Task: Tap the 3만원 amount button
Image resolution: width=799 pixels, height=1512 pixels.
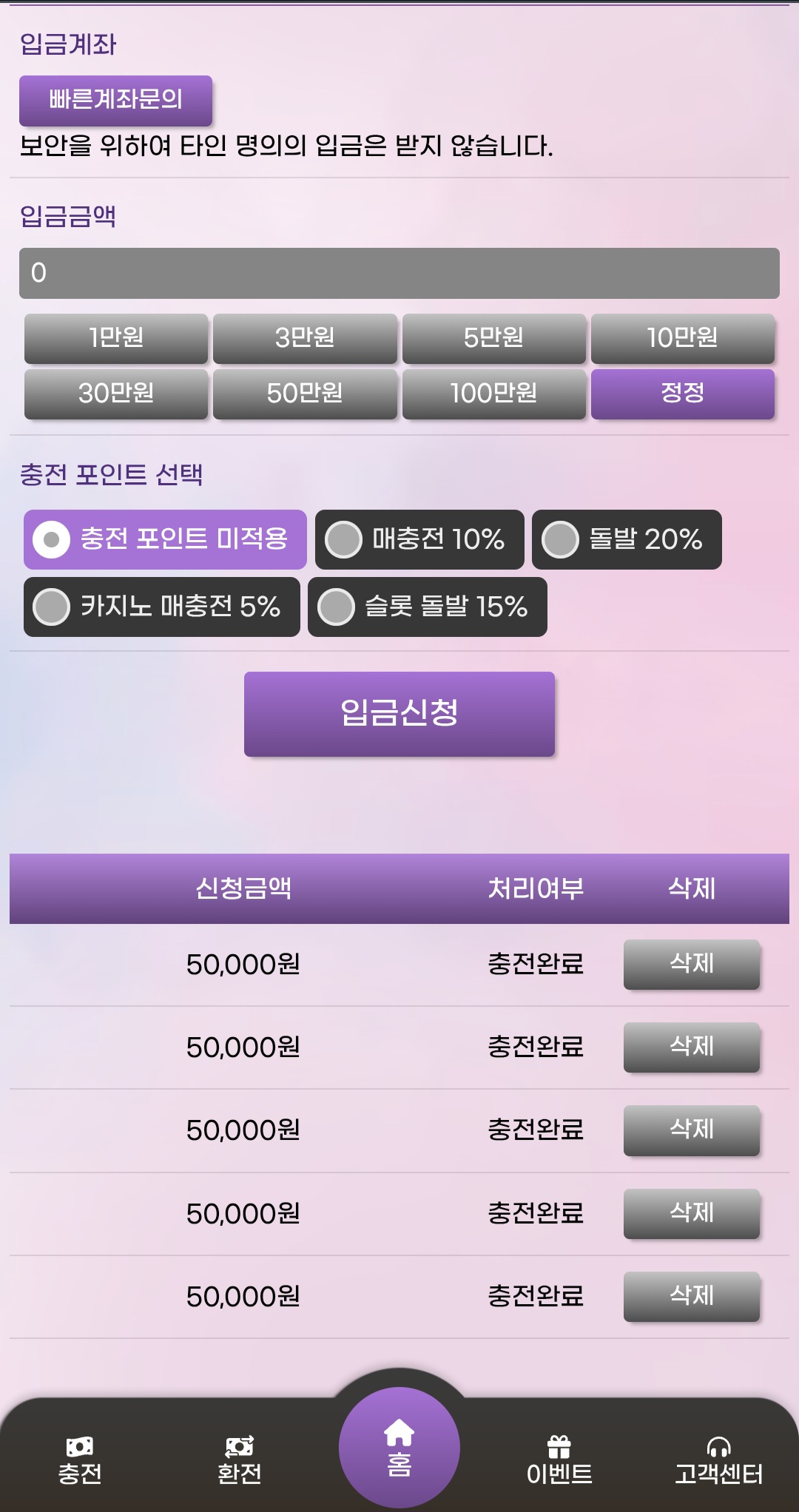Action: coord(305,338)
